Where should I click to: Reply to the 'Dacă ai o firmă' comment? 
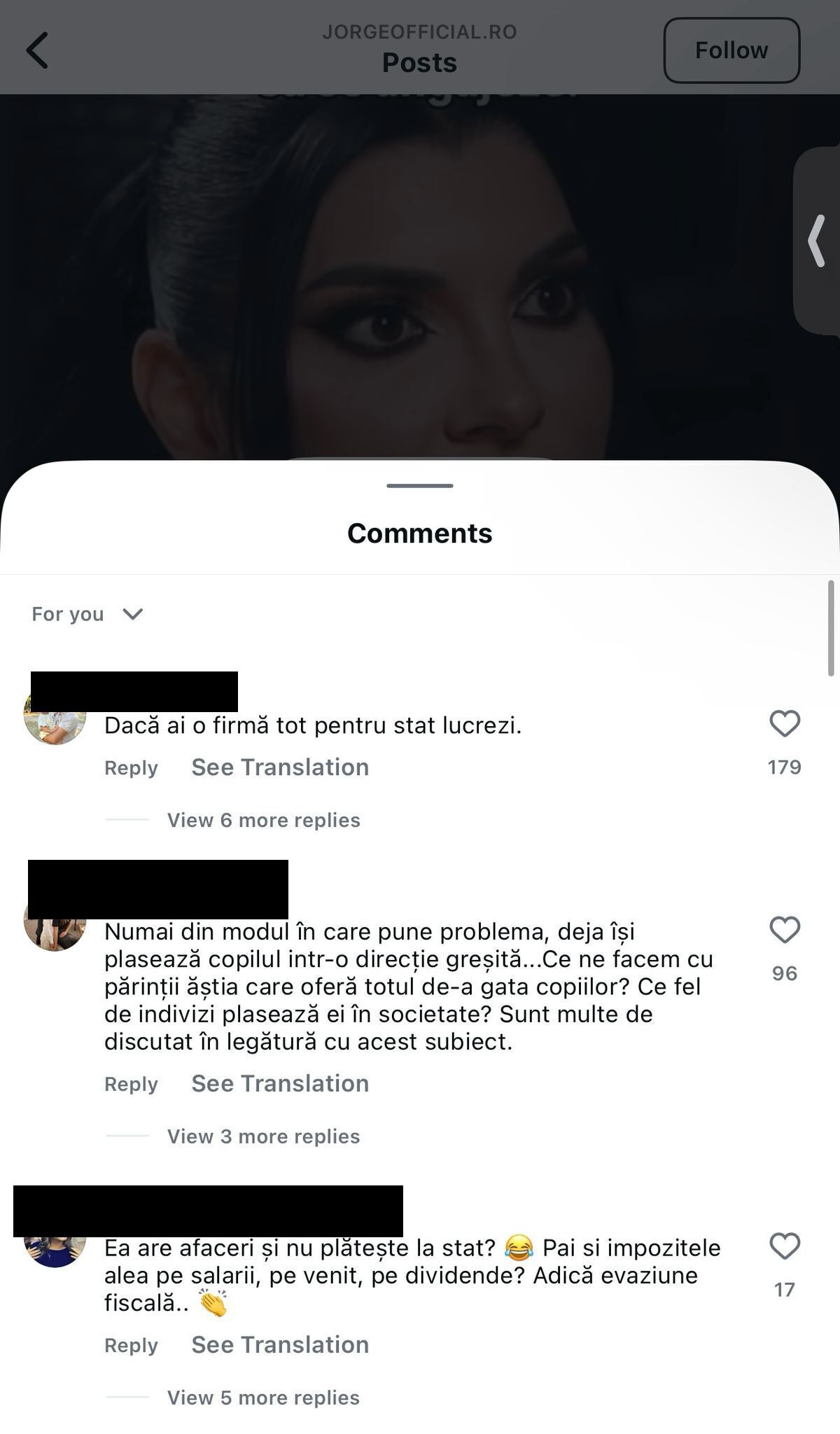[x=131, y=767]
